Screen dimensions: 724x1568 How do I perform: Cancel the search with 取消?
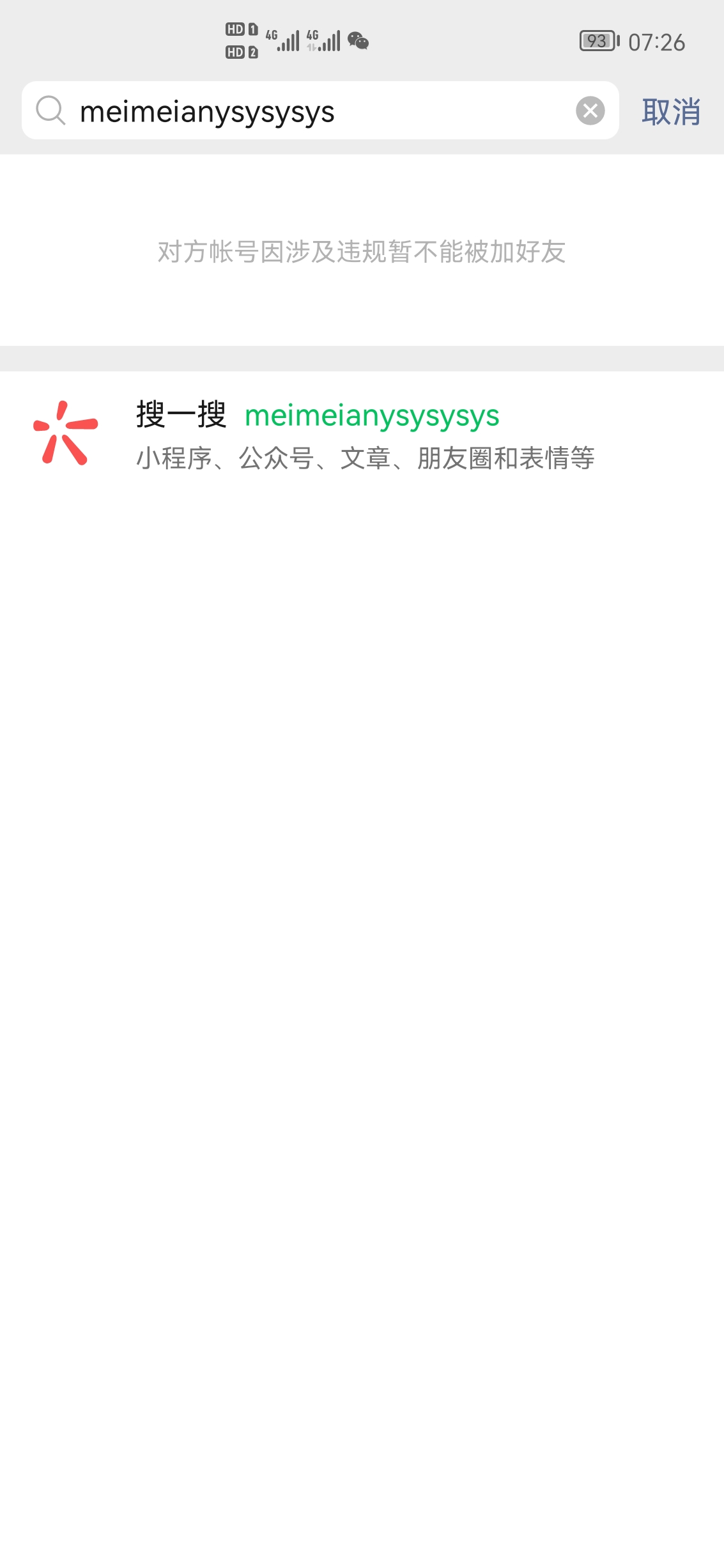pyautogui.click(x=671, y=112)
